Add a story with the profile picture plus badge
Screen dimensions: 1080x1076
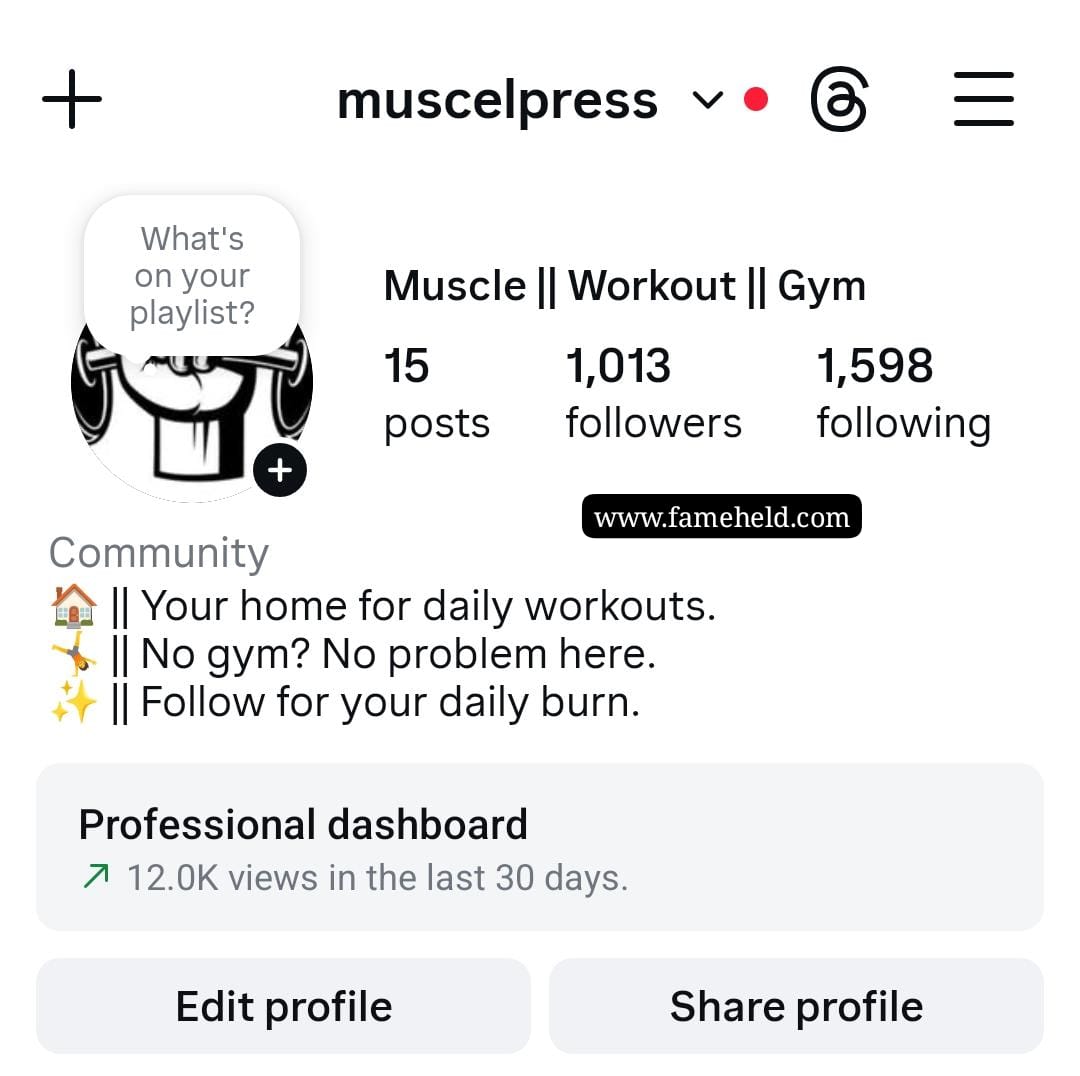(280, 470)
